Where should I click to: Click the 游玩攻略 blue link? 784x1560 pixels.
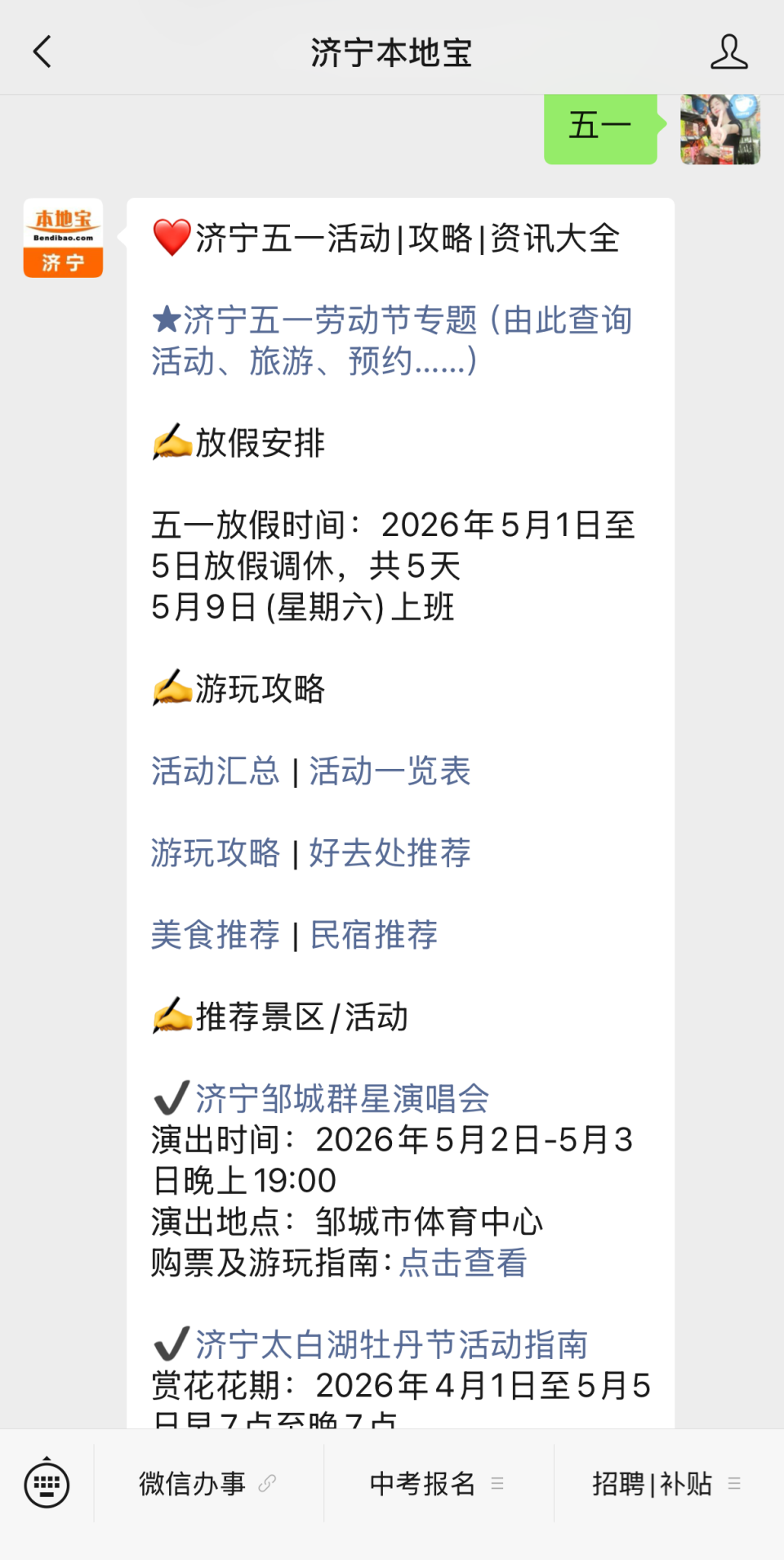(216, 852)
